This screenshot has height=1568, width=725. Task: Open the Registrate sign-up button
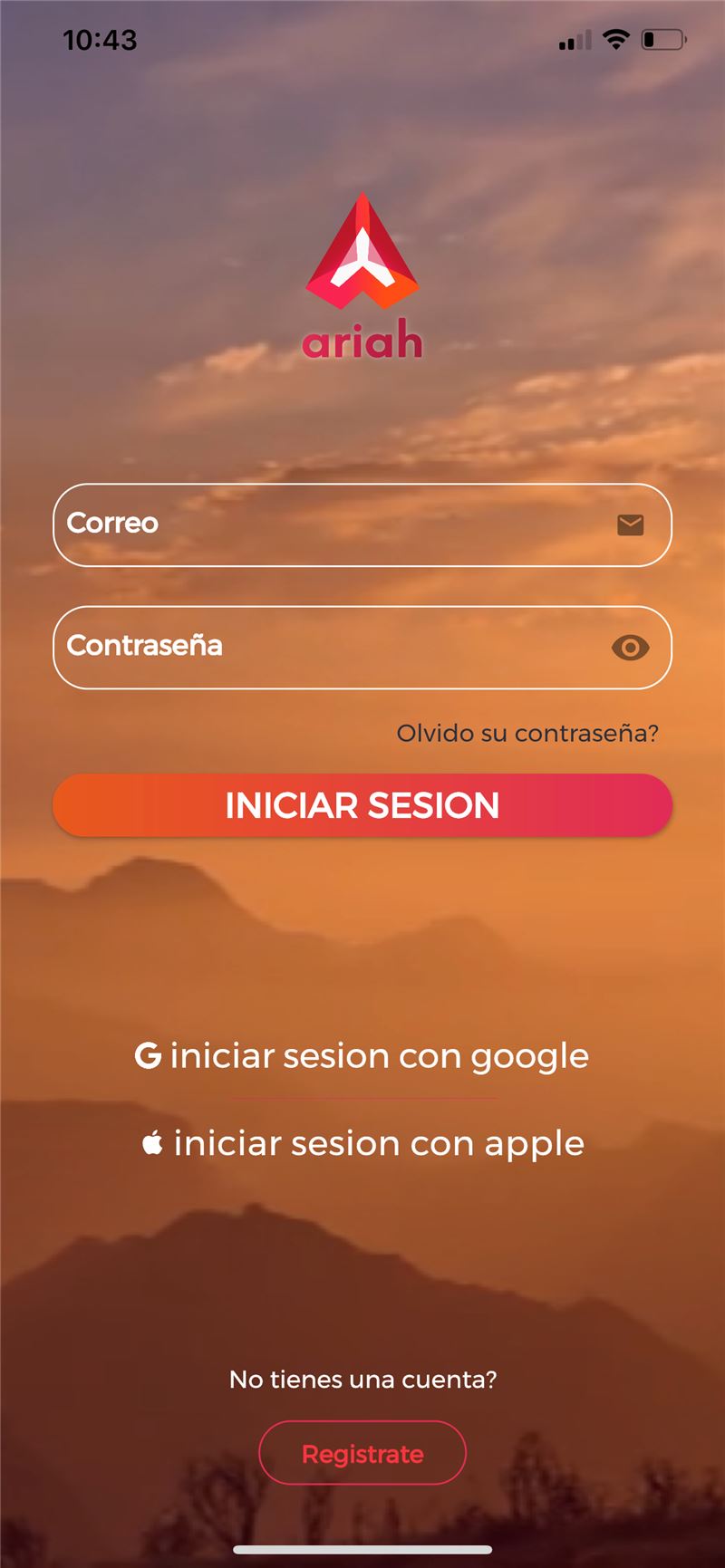(362, 1454)
